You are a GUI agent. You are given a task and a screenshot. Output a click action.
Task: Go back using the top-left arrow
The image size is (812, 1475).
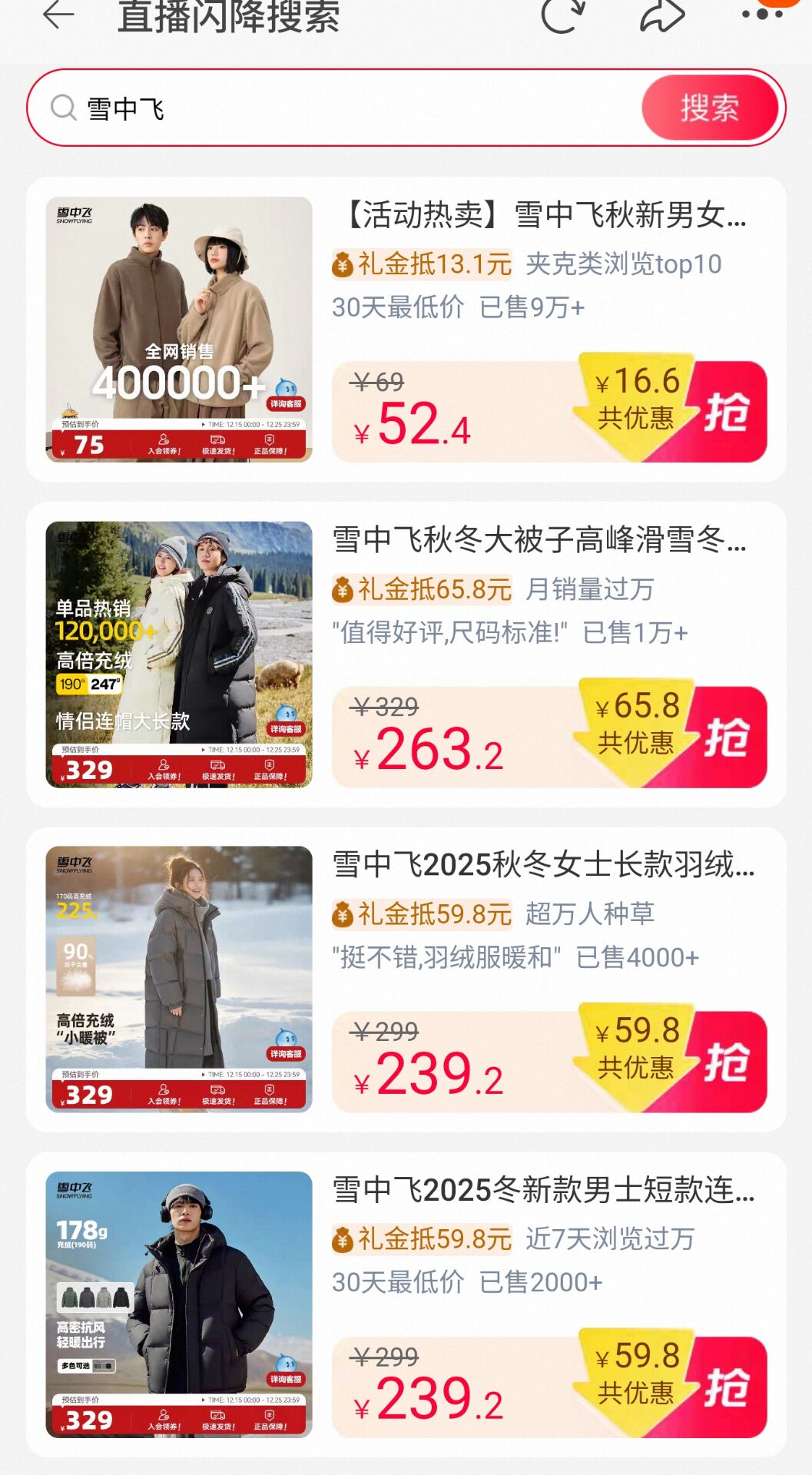tap(58, 15)
